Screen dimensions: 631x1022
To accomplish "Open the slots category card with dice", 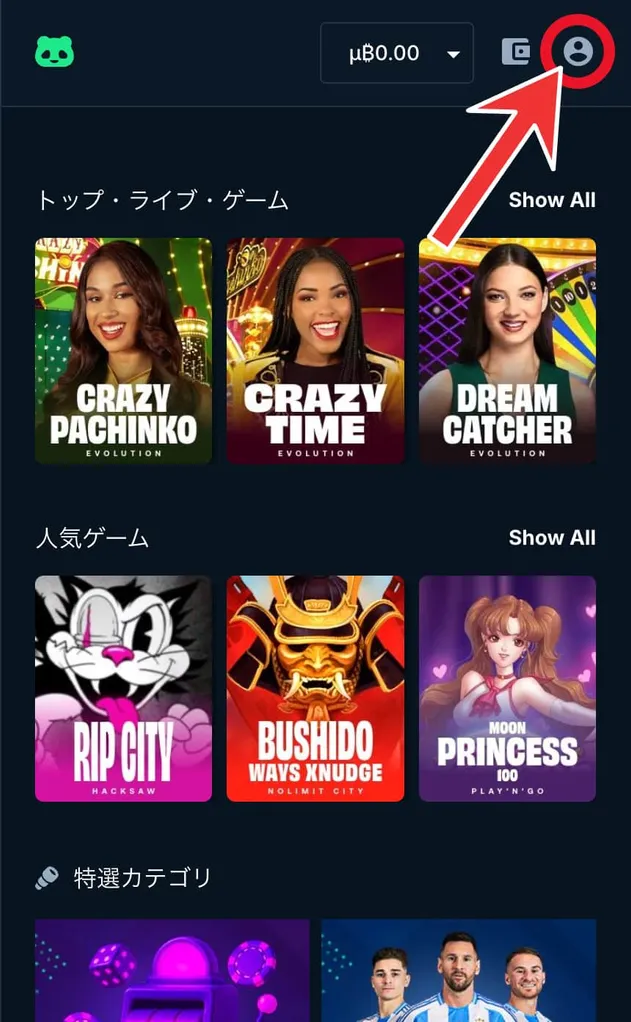I will point(172,970).
